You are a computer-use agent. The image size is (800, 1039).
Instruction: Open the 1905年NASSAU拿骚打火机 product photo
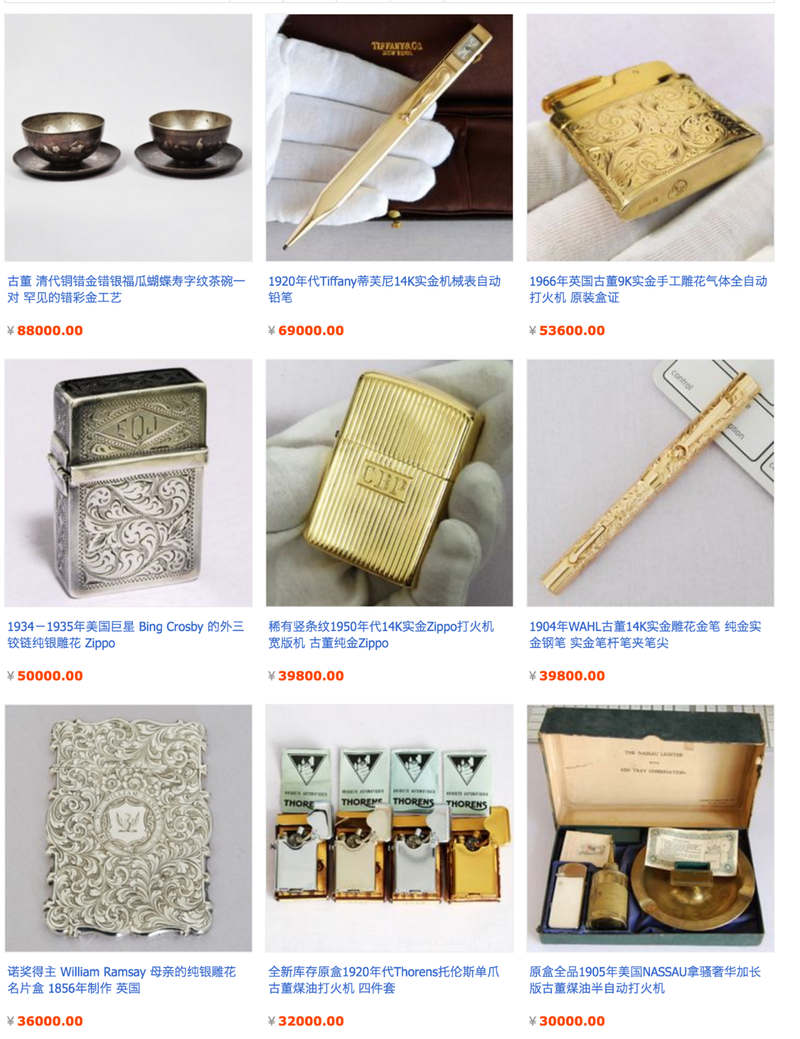pos(650,828)
